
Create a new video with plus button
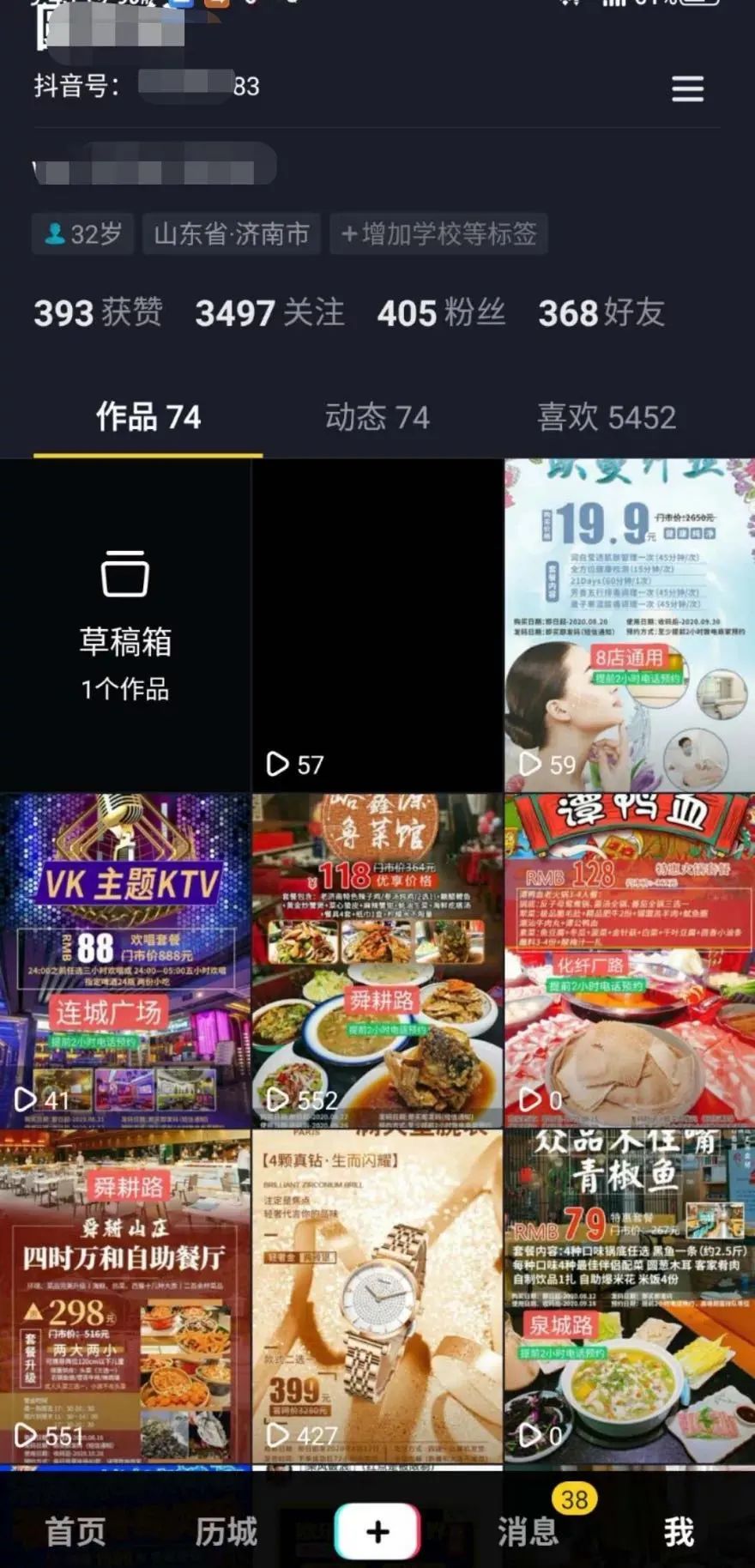pos(377,1531)
